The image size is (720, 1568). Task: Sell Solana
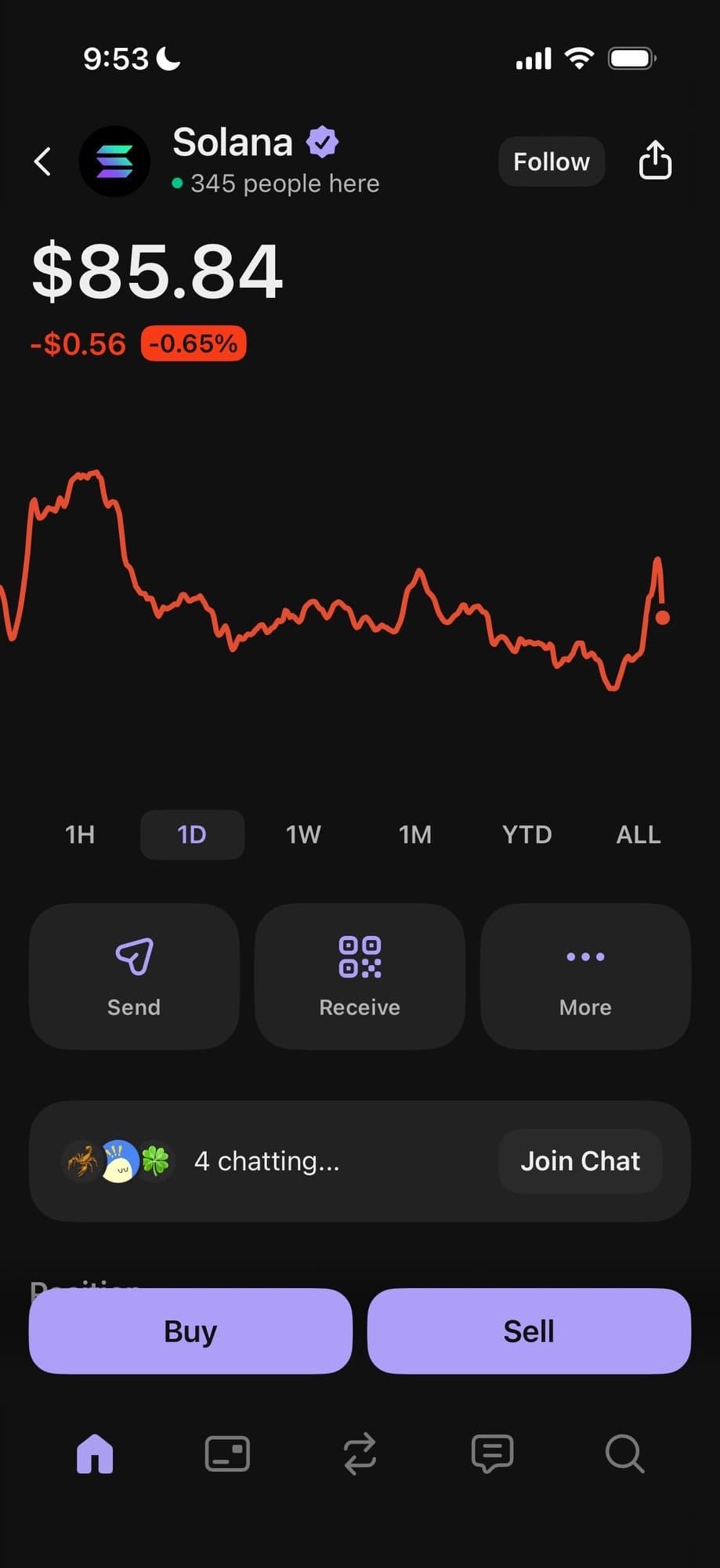tap(529, 1331)
